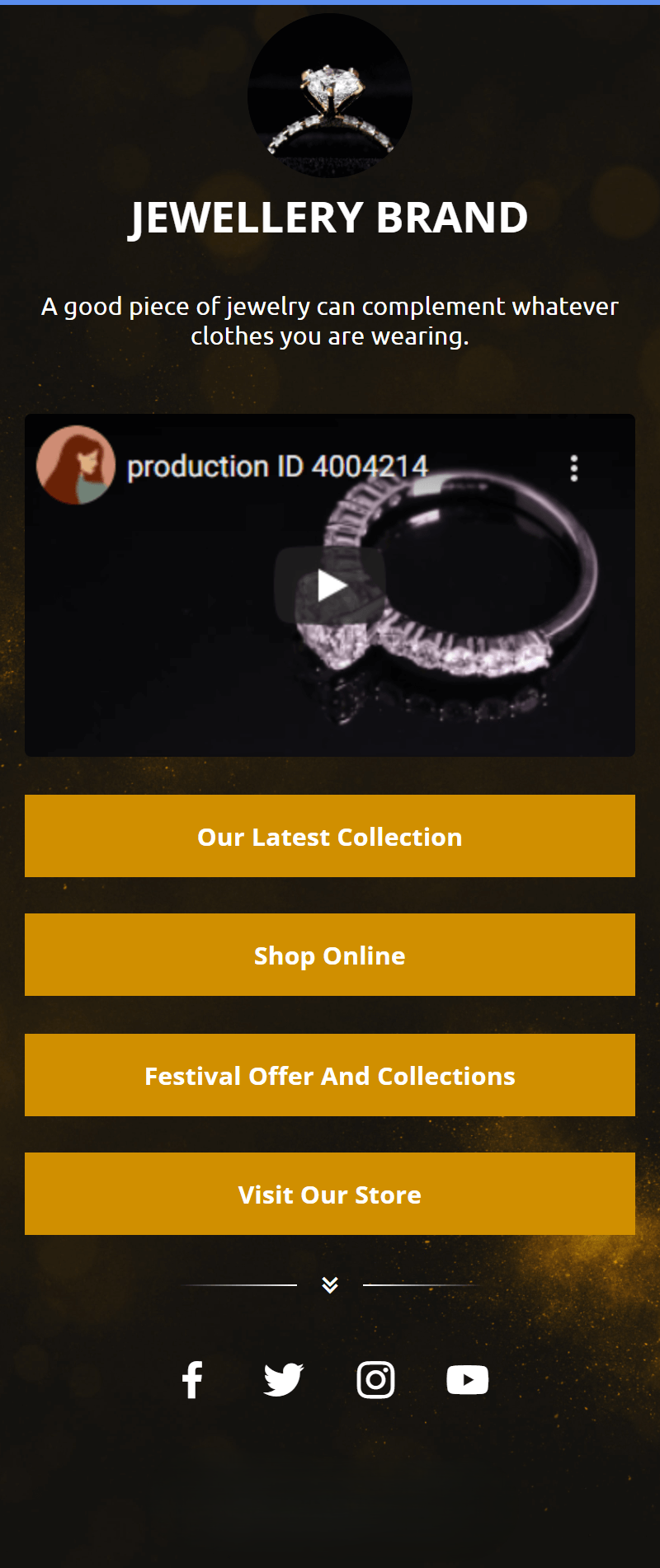Play the production ID 4004214 video
660x1568 pixels.
coord(330,585)
